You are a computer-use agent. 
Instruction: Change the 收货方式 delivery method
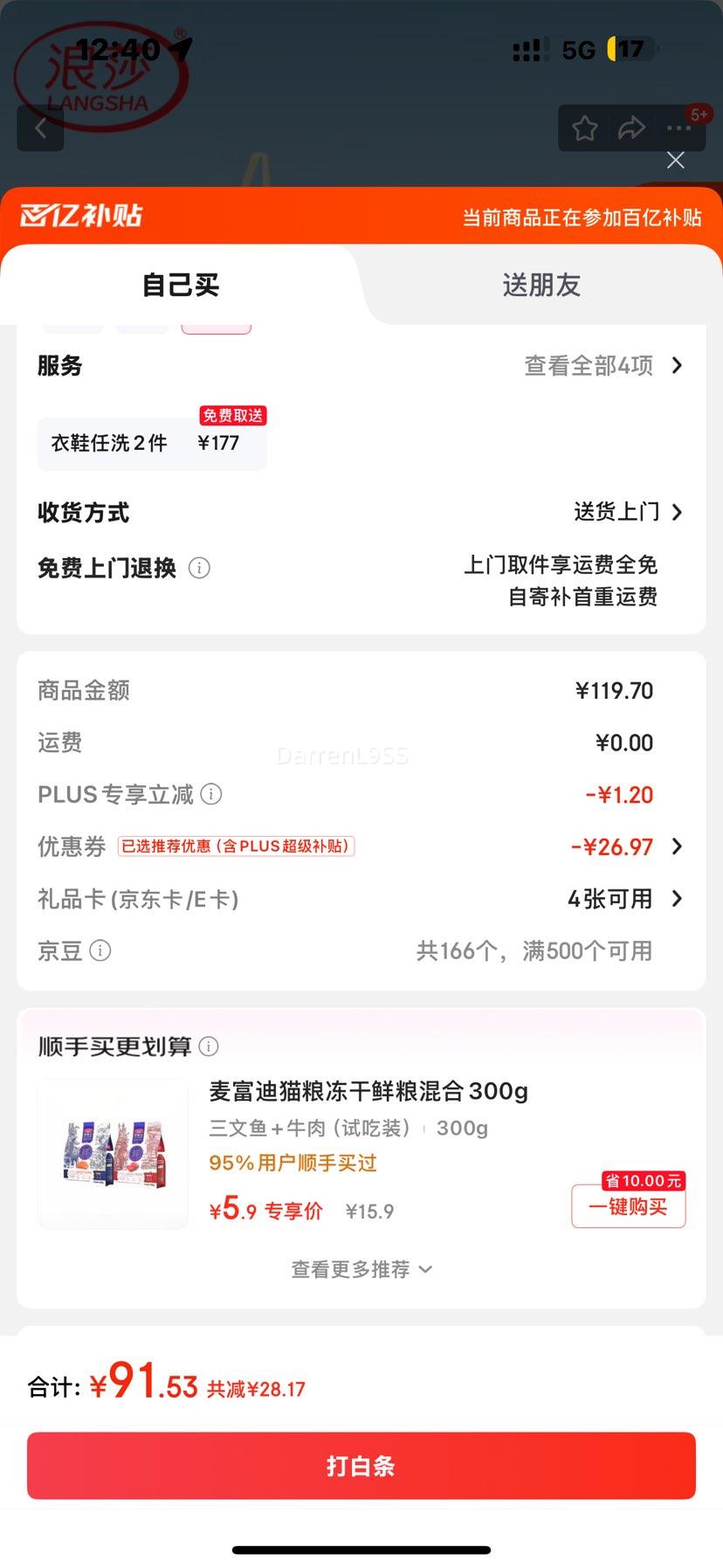pyautogui.click(x=627, y=512)
